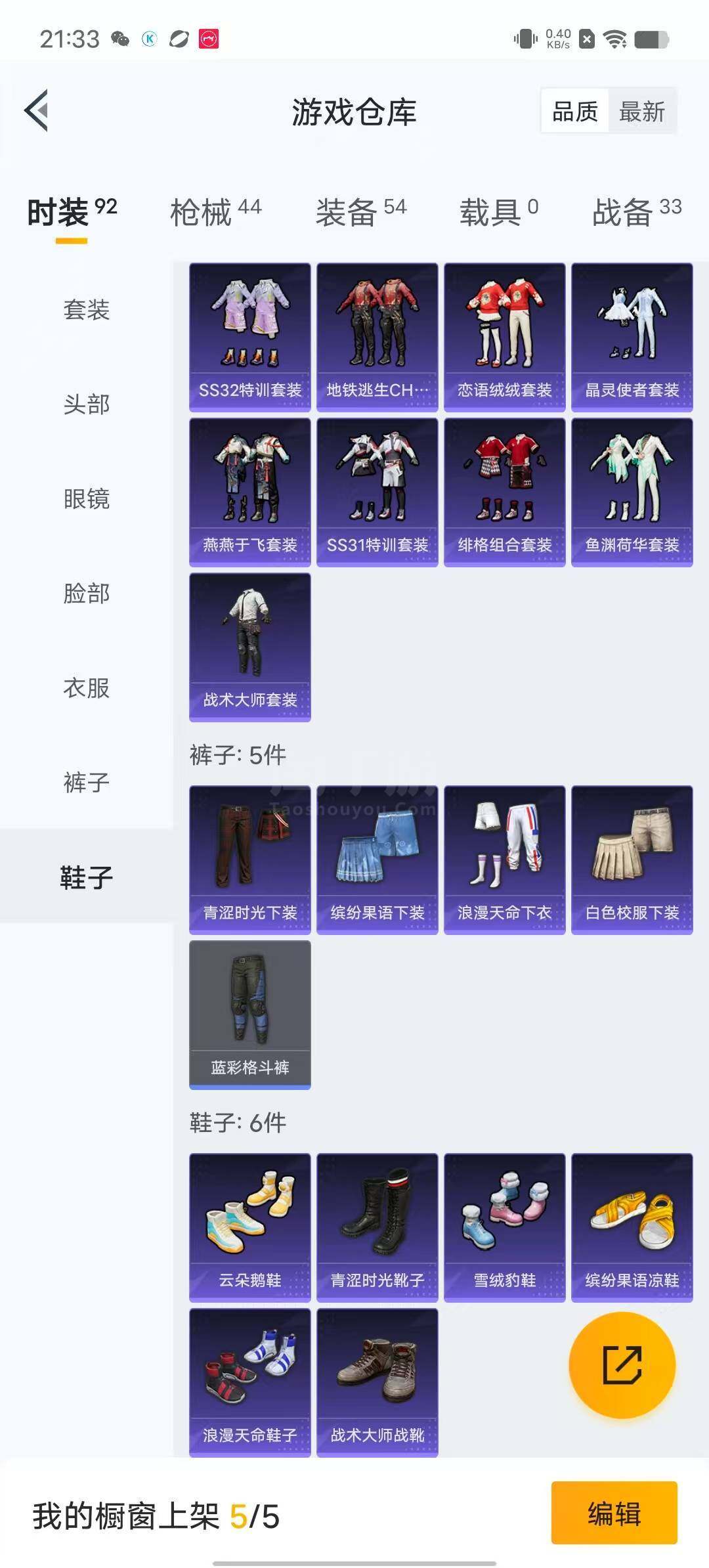Open the 云朵鹅鞋 shoes item

[x=250, y=1228]
